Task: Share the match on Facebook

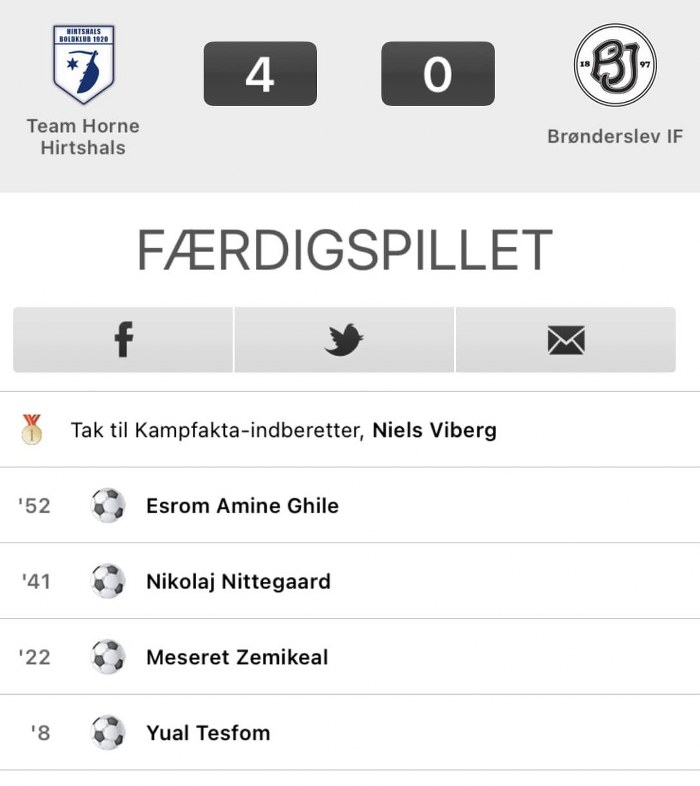Action: pyautogui.click(x=123, y=340)
